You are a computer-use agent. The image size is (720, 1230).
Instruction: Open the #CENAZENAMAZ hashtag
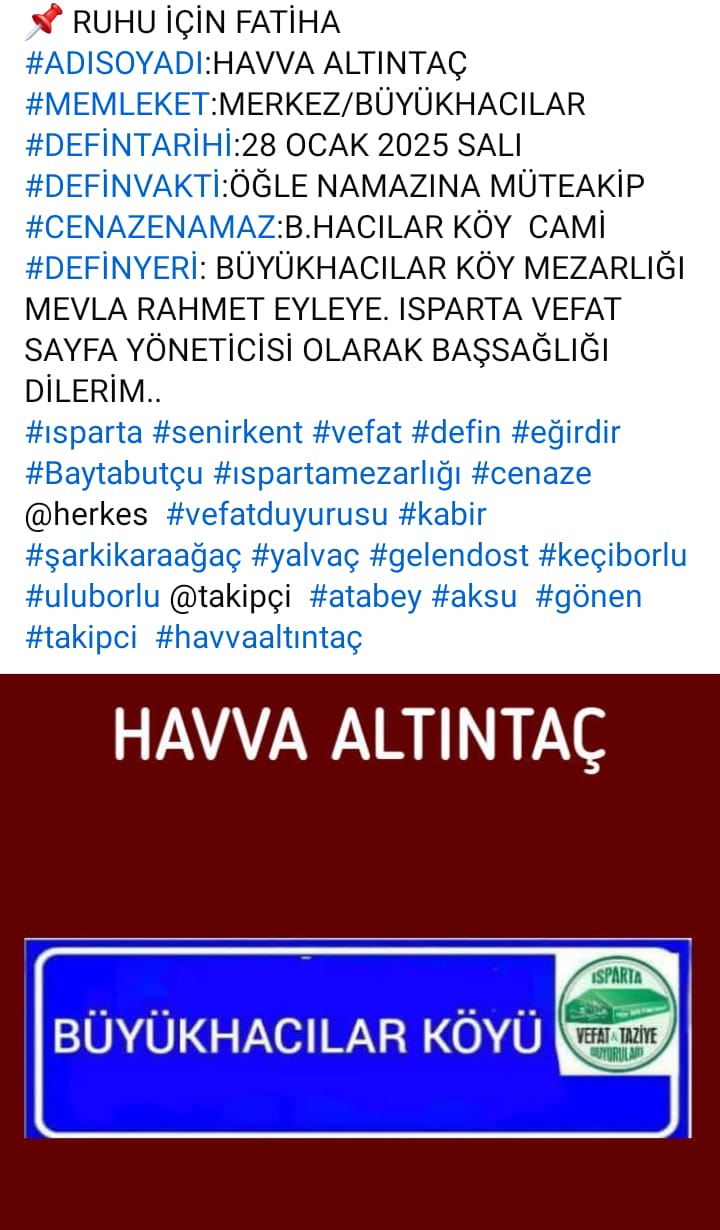click(149, 227)
